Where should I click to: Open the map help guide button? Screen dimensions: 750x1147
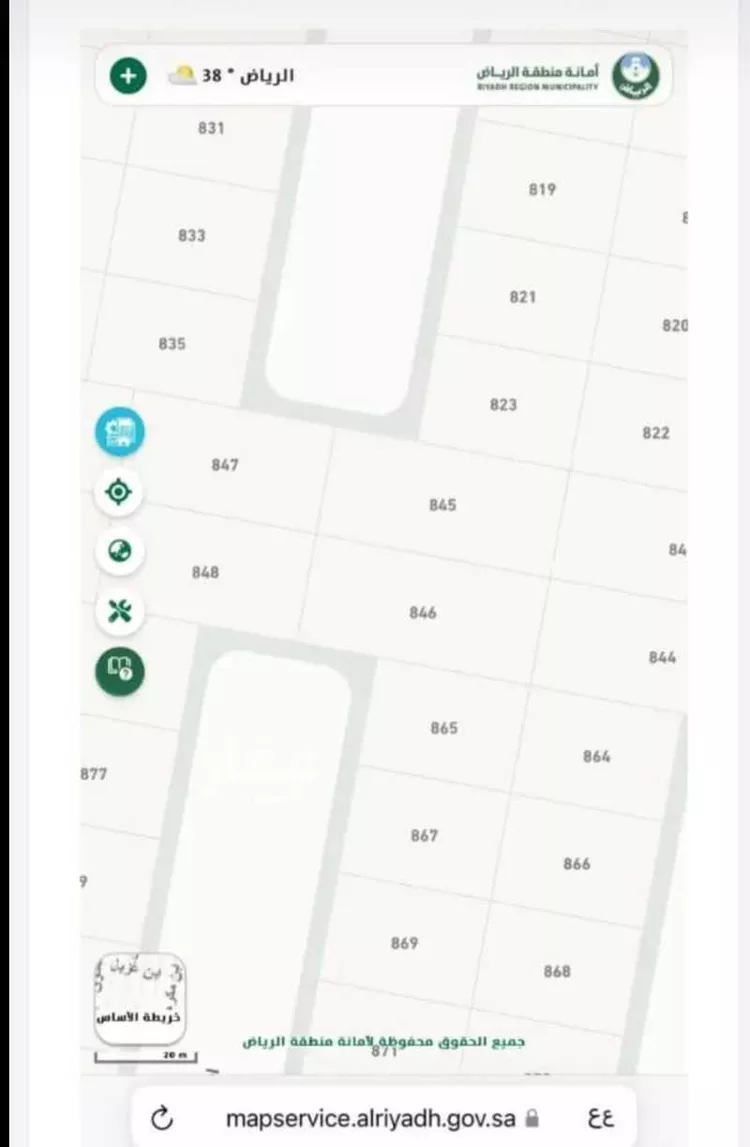point(120,671)
